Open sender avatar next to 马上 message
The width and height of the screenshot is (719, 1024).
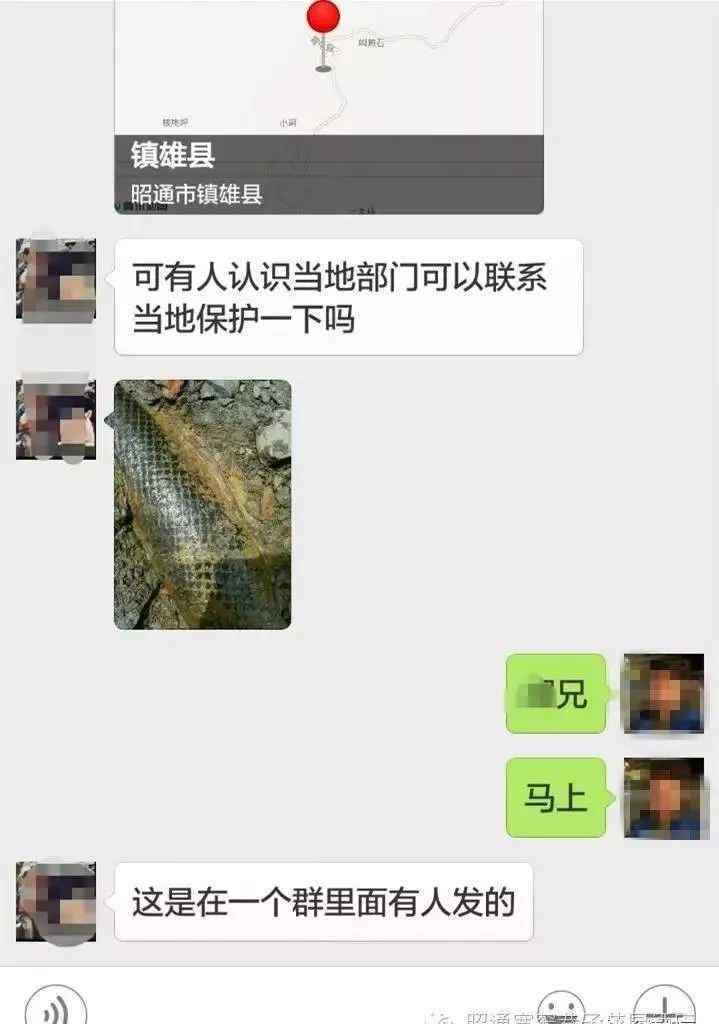[664, 798]
